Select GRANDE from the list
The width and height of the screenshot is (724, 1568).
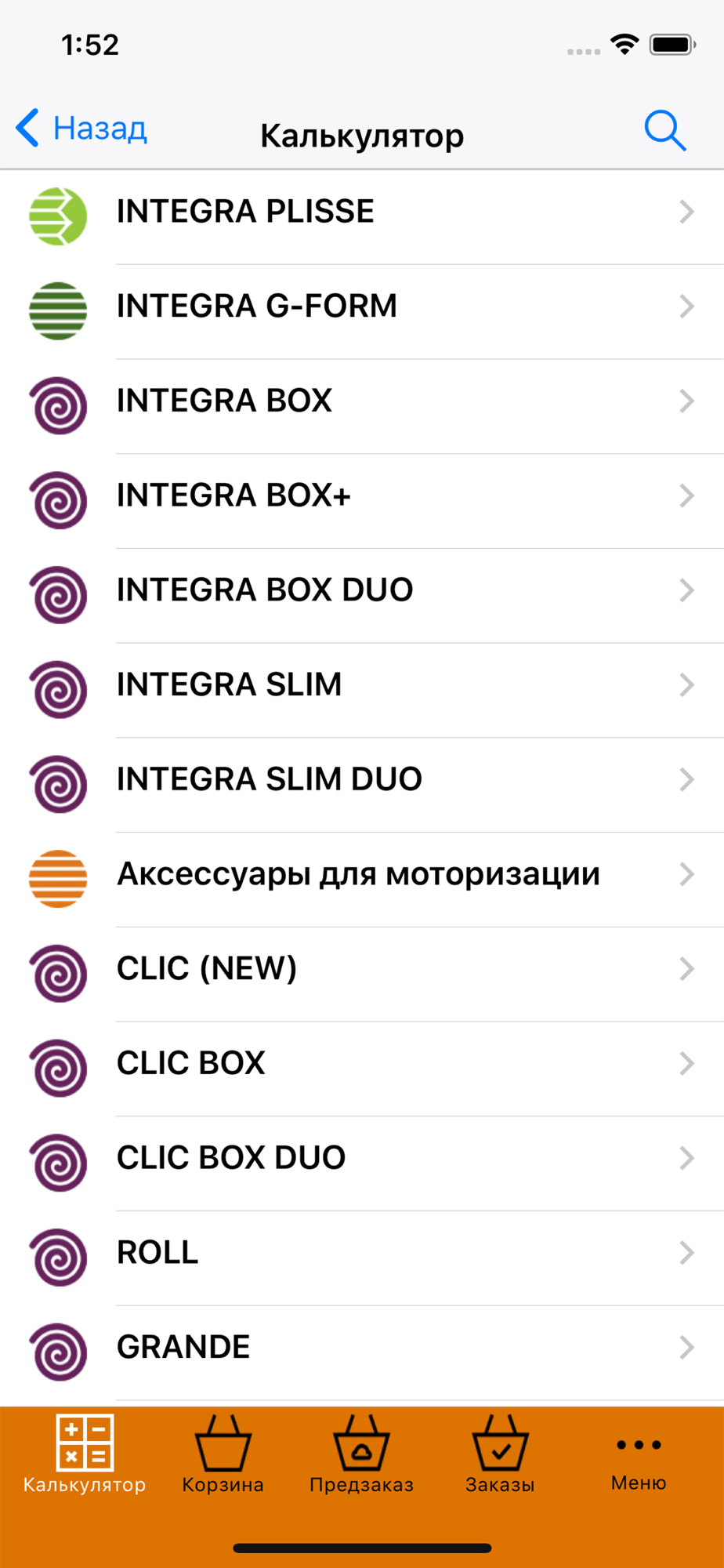pos(362,1348)
